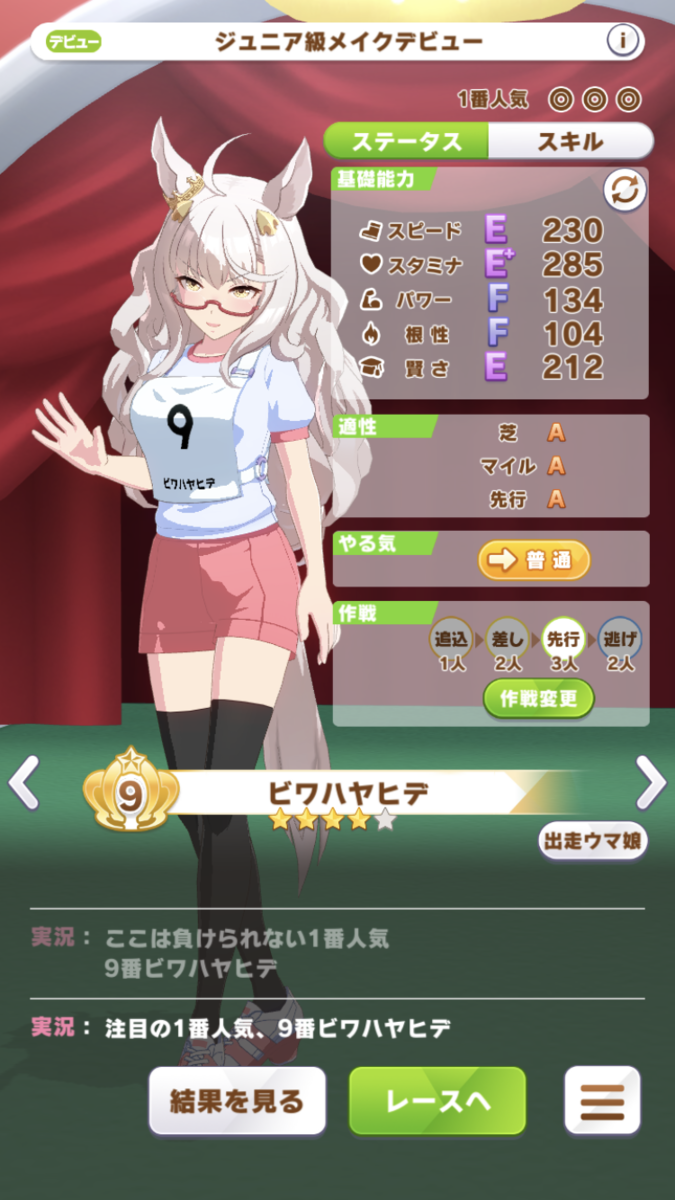675x1200 pixels.
Task: Show the next runner with right arrow
Action: 650,782
